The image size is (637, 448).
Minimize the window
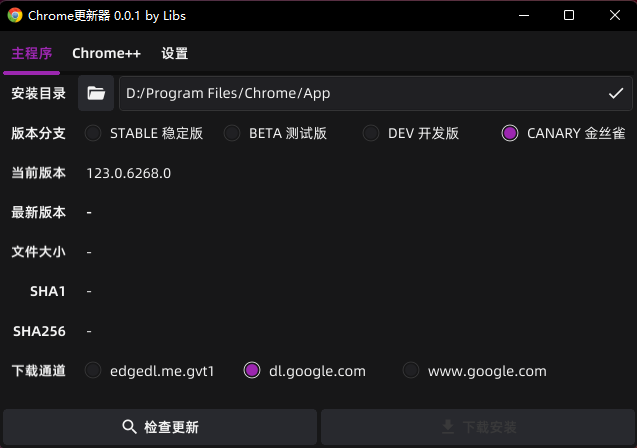click(523, 15)
